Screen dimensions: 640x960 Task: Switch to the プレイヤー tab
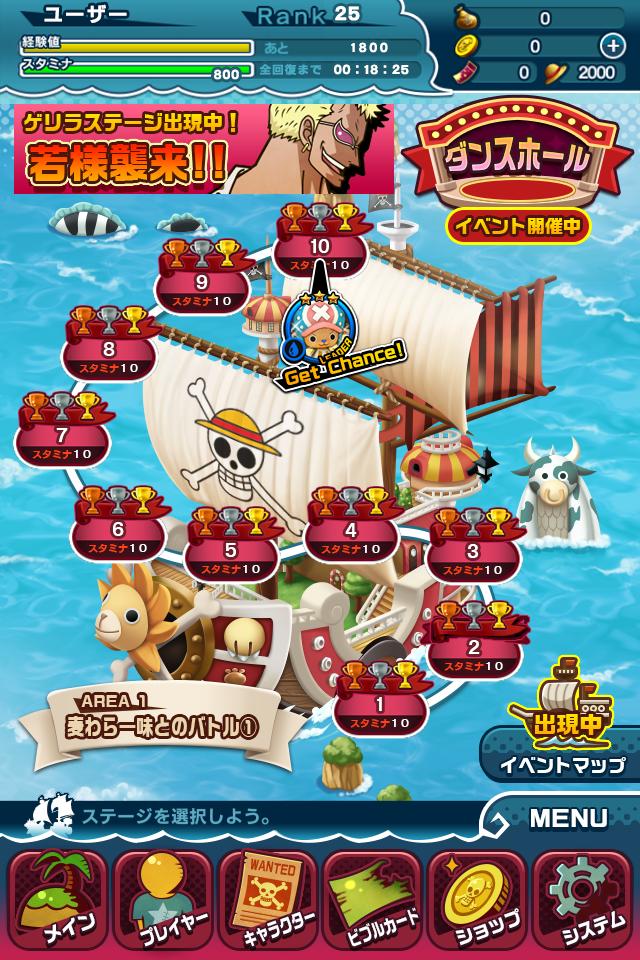tap(161, 898)
